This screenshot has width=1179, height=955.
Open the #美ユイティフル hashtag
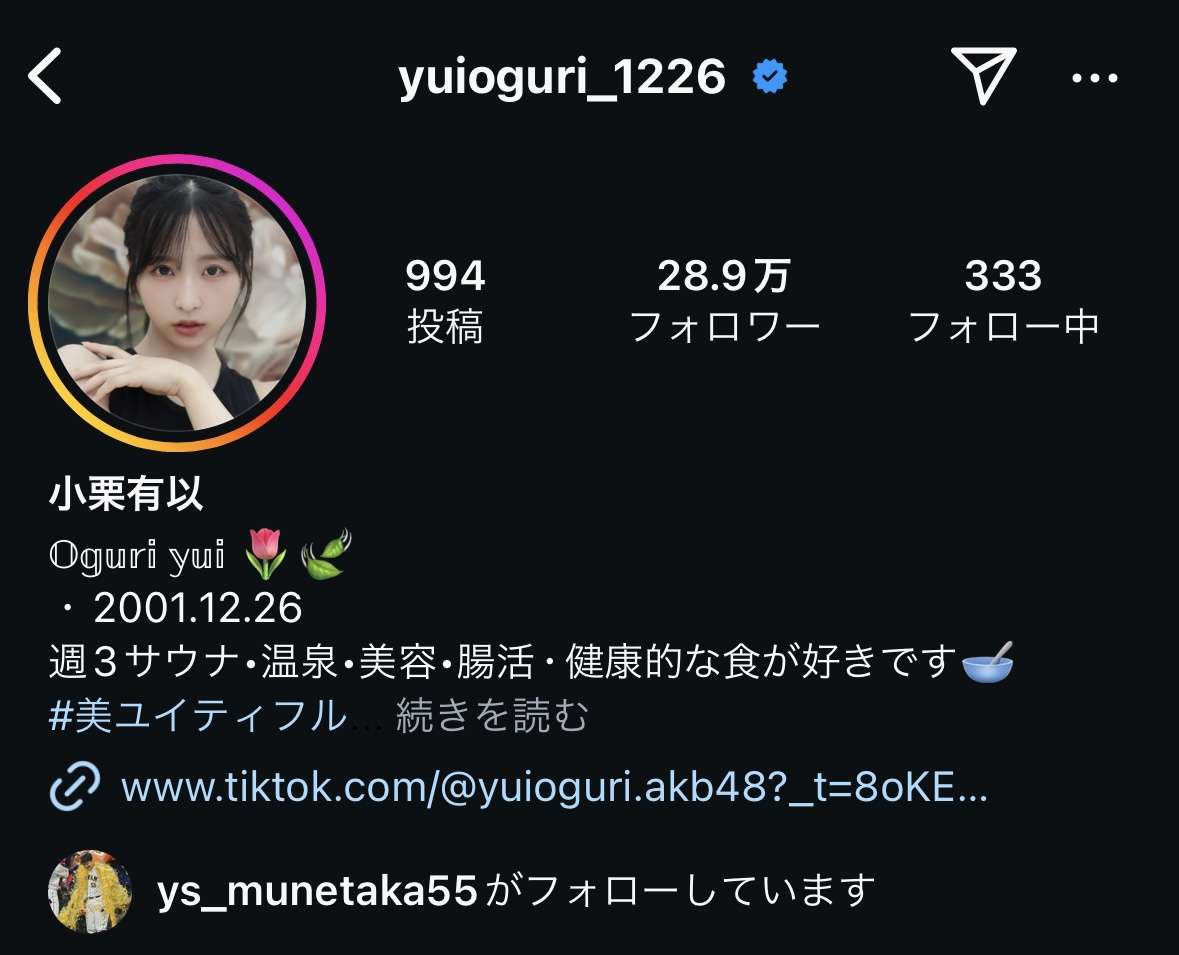coord(197,716)
